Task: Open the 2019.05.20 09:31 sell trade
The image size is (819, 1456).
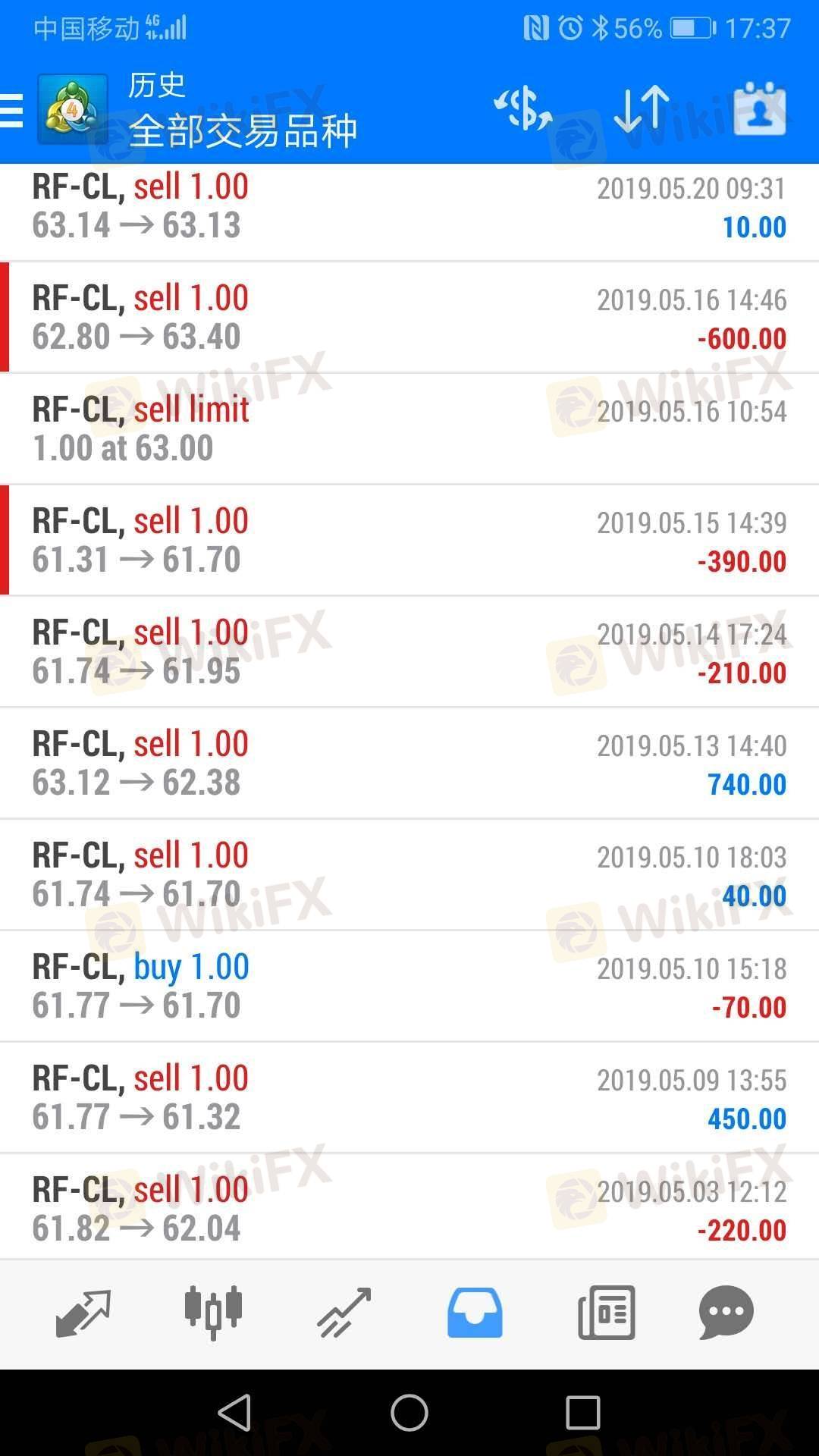Action: coord(409,206)
